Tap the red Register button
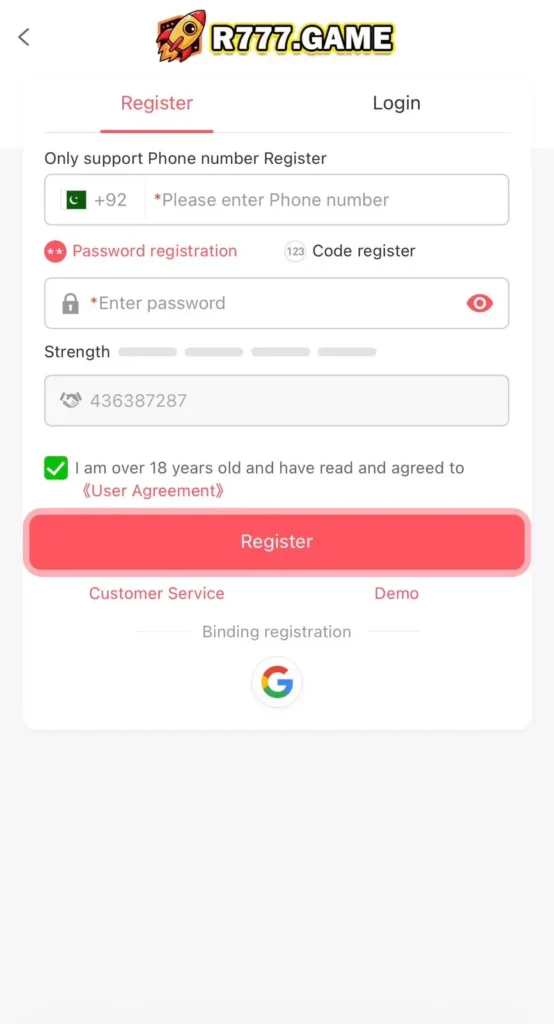 click(276, 541)
